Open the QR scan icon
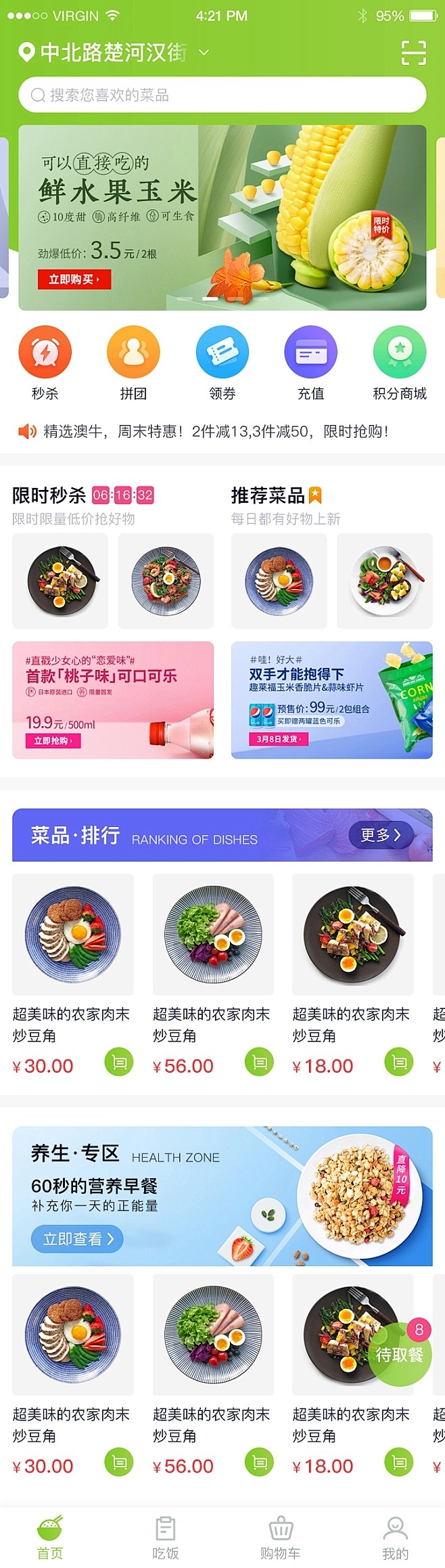Image resolution: width=445 pixels, height=1568 pixels. pyautogui.click(x=413, y=52)
